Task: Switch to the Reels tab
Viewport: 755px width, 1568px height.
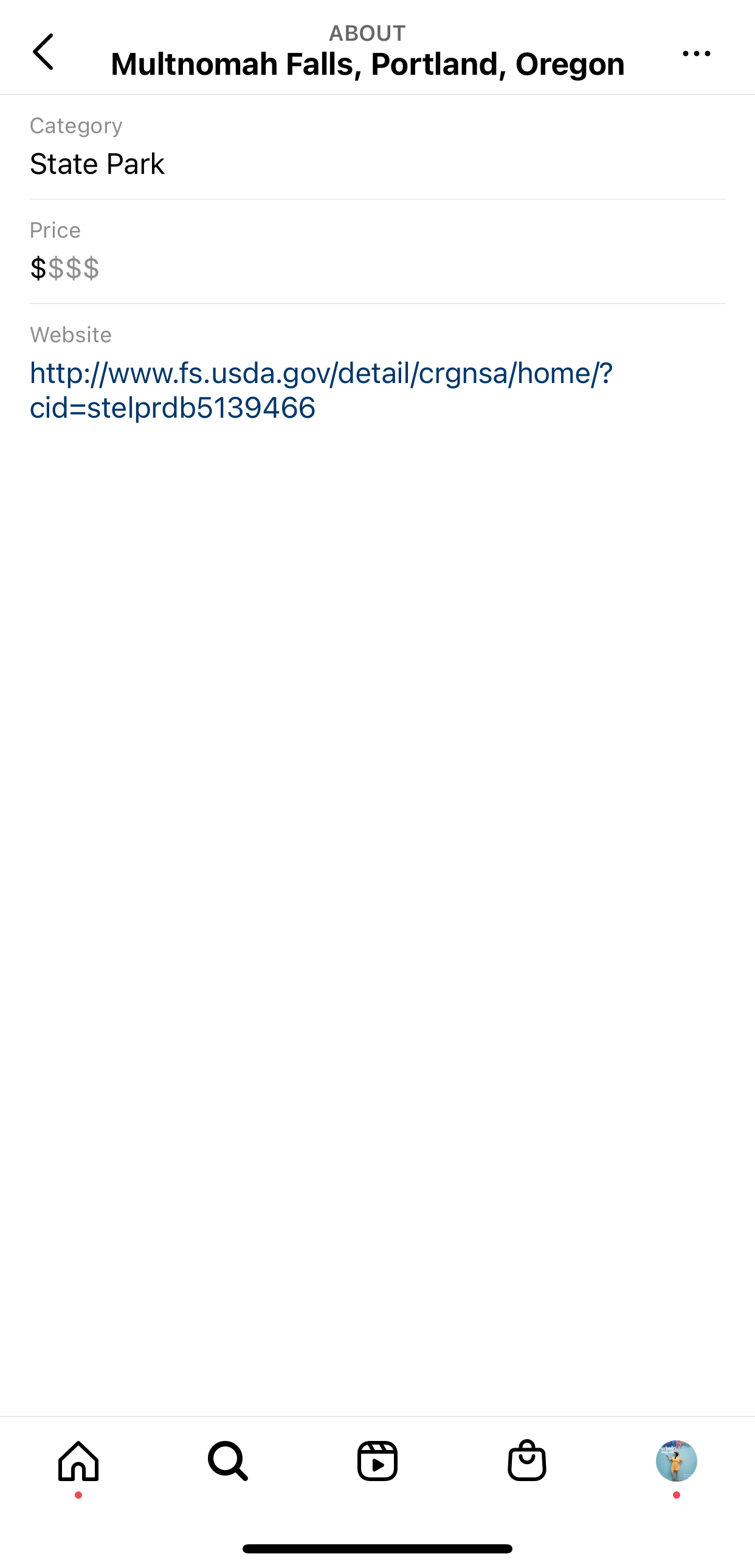Action: (377, 1461)
